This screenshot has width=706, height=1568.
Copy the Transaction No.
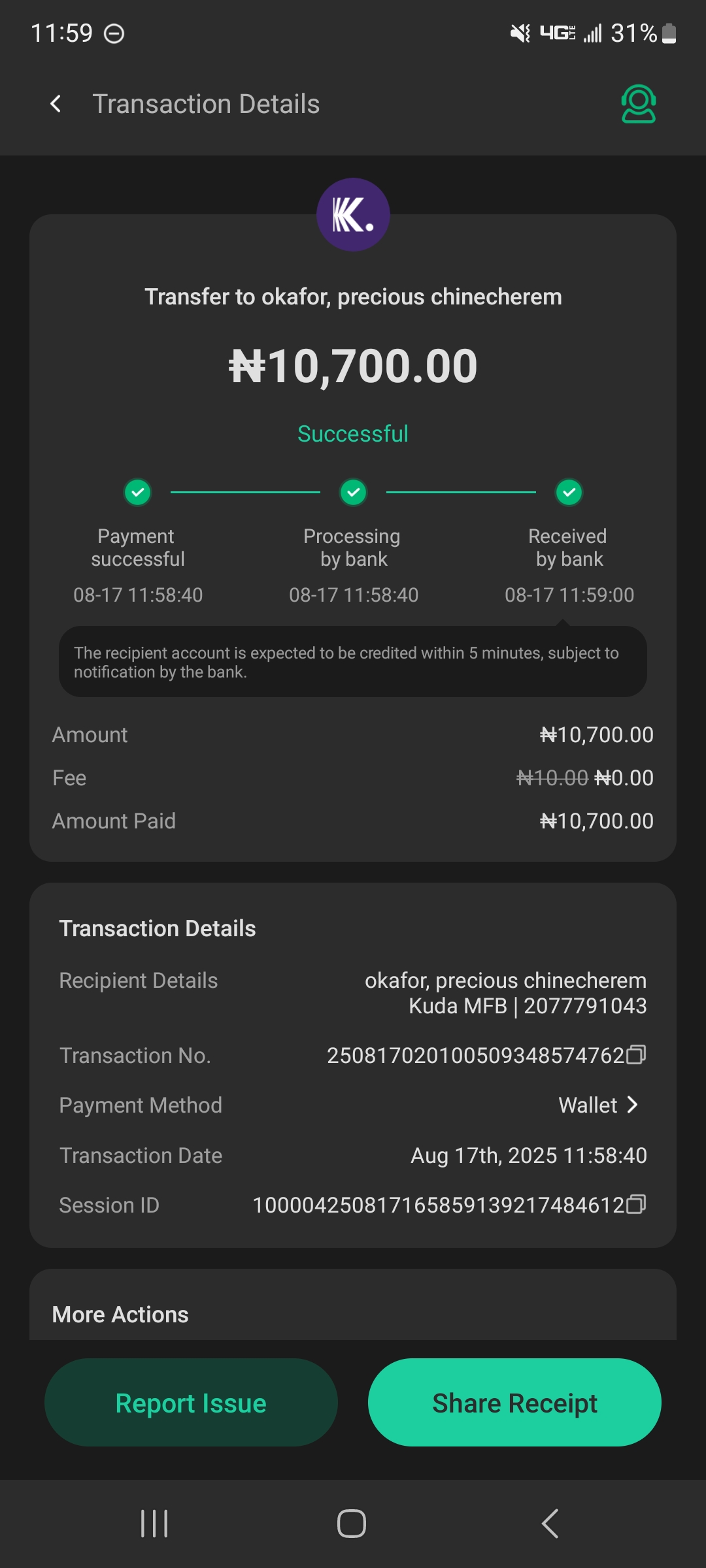click(636, 1055)
